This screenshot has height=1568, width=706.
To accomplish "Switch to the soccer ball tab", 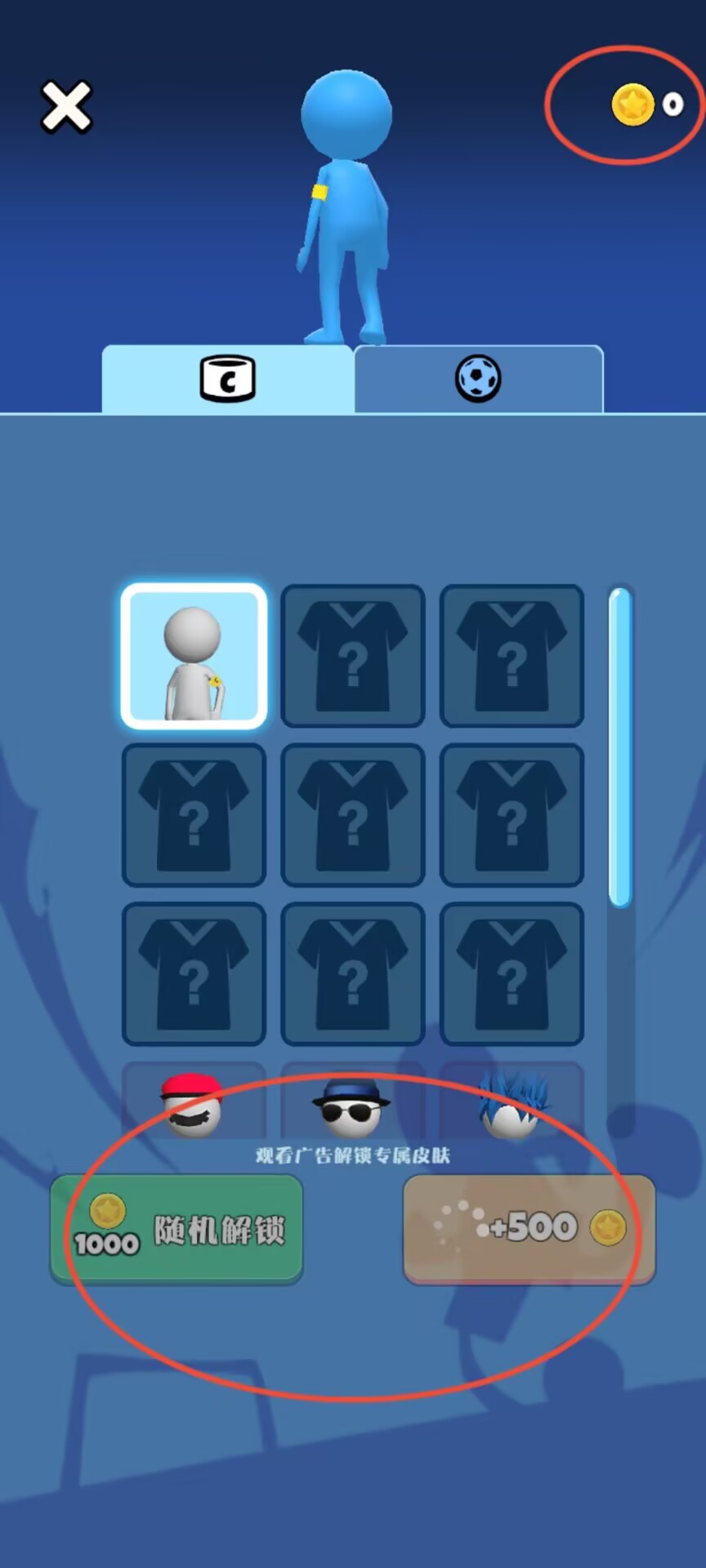I will [x=478, y=379].
